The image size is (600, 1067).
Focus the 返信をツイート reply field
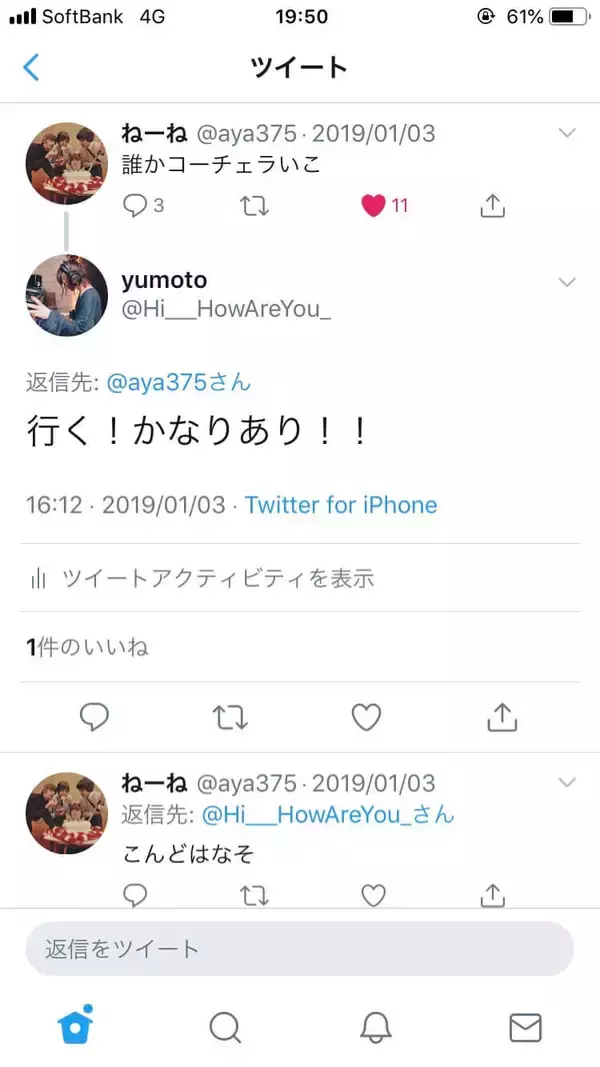299,949
